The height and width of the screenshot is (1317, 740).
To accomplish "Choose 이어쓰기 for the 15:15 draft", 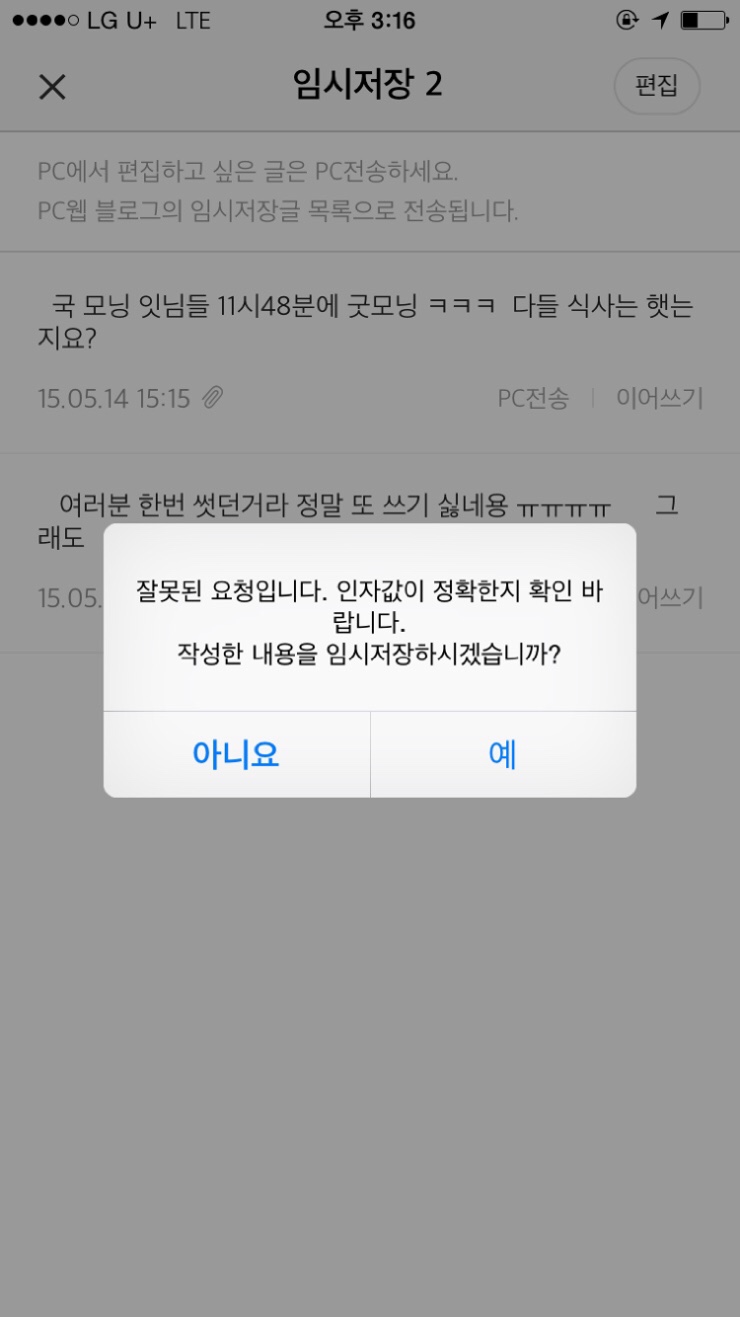I will [659, 399].
